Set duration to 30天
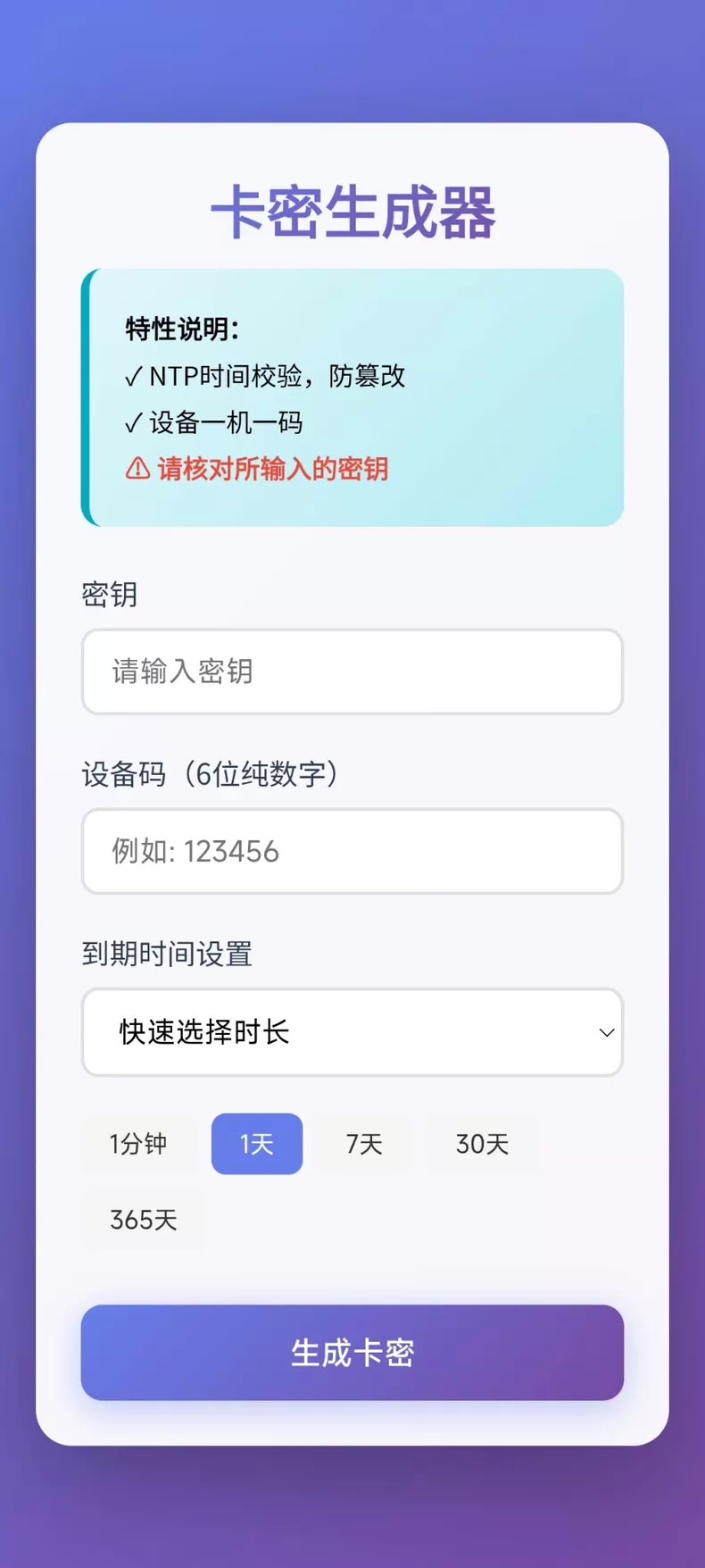The width and height of the screenshot is (705, 1568). [x=482, y=1144]
